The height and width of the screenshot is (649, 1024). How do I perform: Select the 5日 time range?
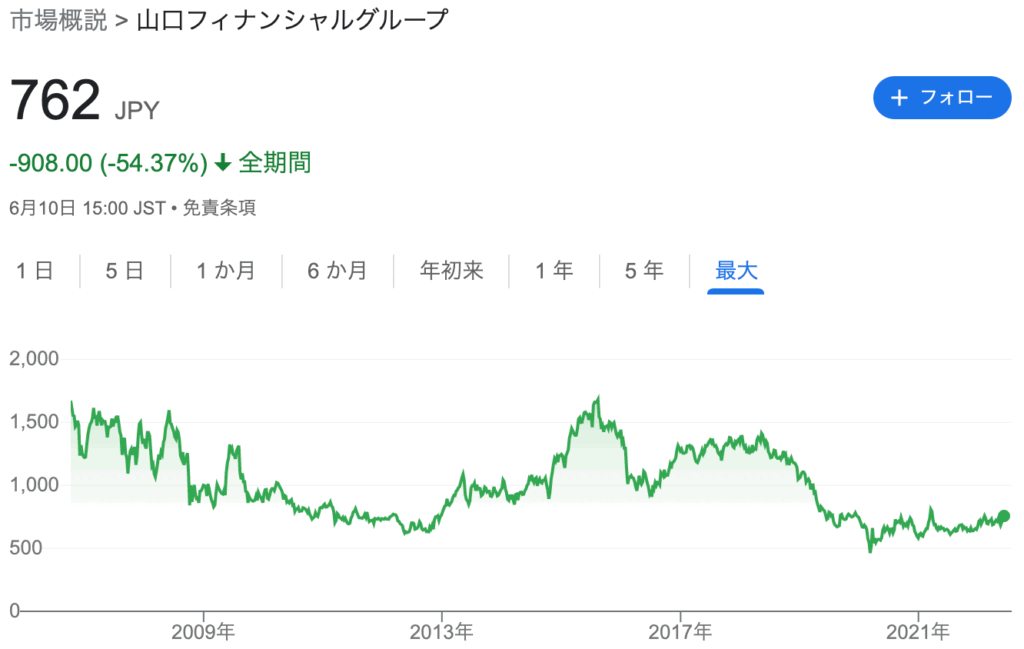124,270
